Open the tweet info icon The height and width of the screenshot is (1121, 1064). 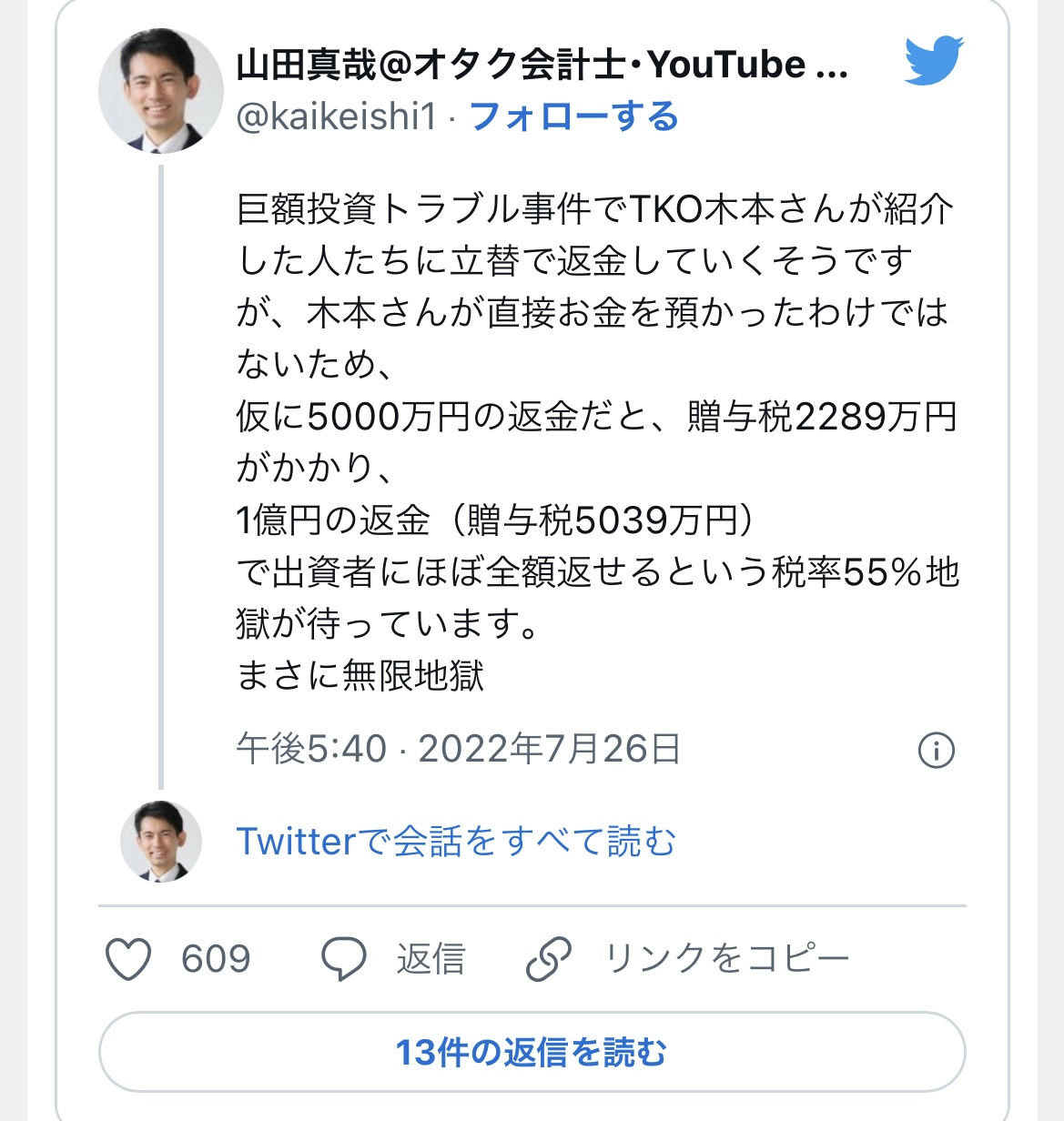[x=937, y=751]
